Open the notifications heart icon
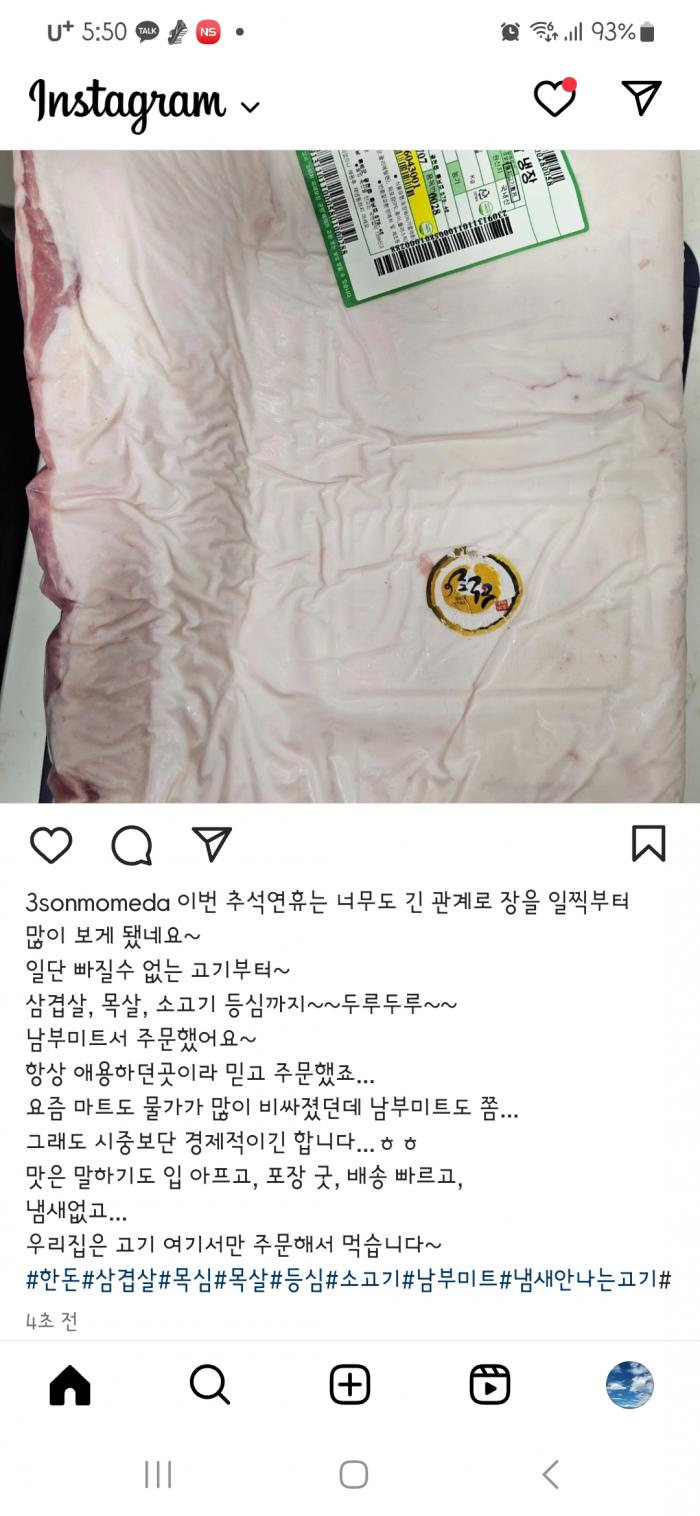The width and height of the screenshot is (700, 1516). tap(554, 98)
